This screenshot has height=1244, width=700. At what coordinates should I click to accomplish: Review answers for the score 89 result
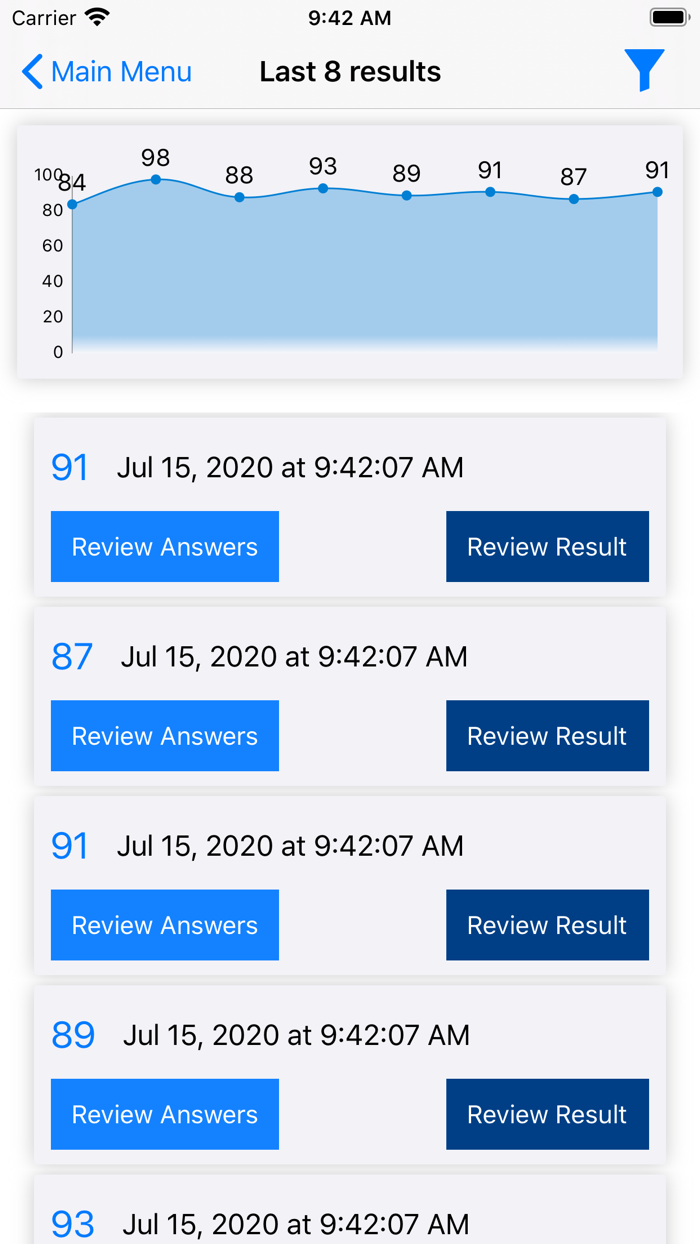point(165,1114)
